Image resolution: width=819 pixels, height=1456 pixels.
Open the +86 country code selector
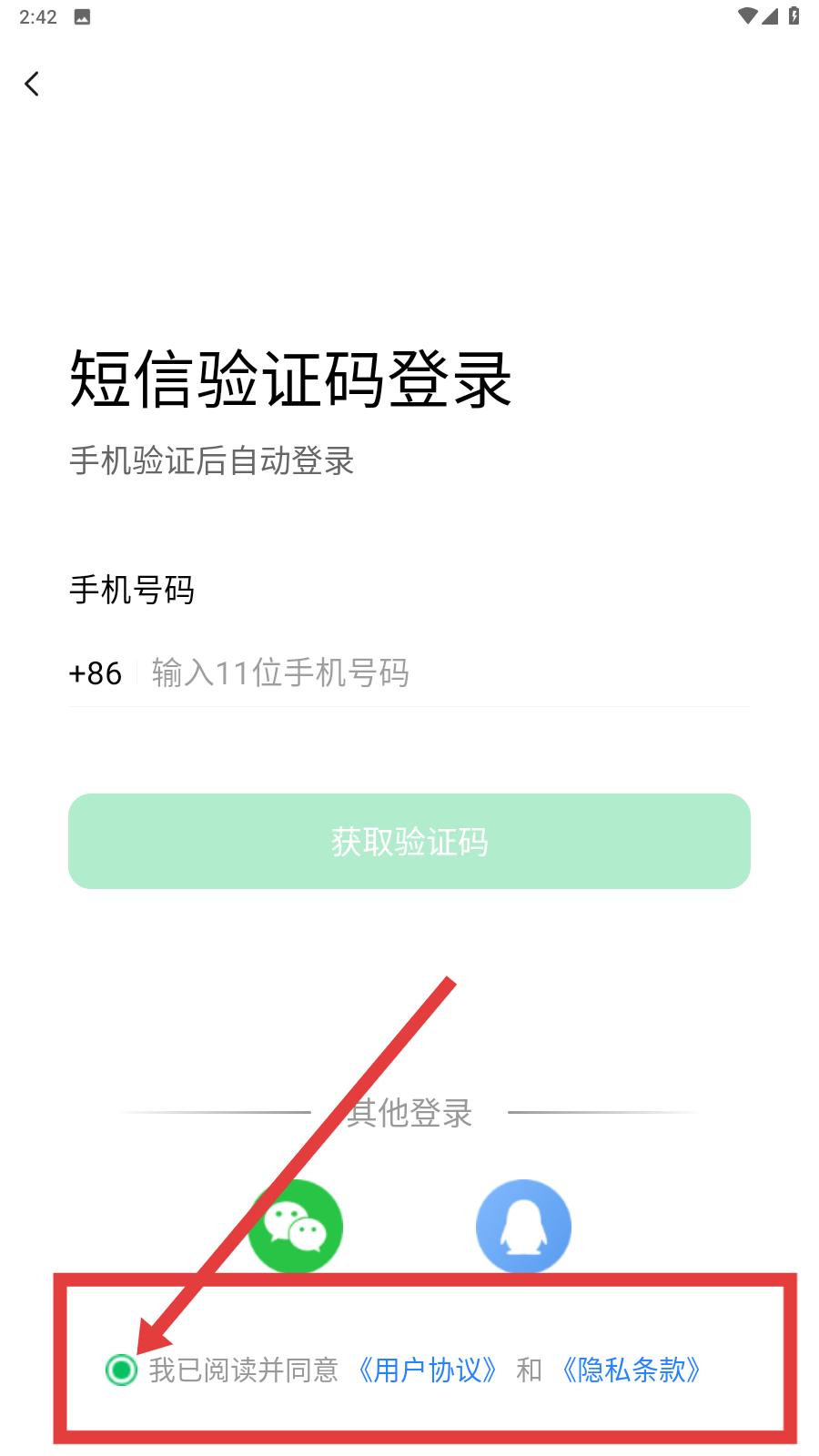pos(96,673)
